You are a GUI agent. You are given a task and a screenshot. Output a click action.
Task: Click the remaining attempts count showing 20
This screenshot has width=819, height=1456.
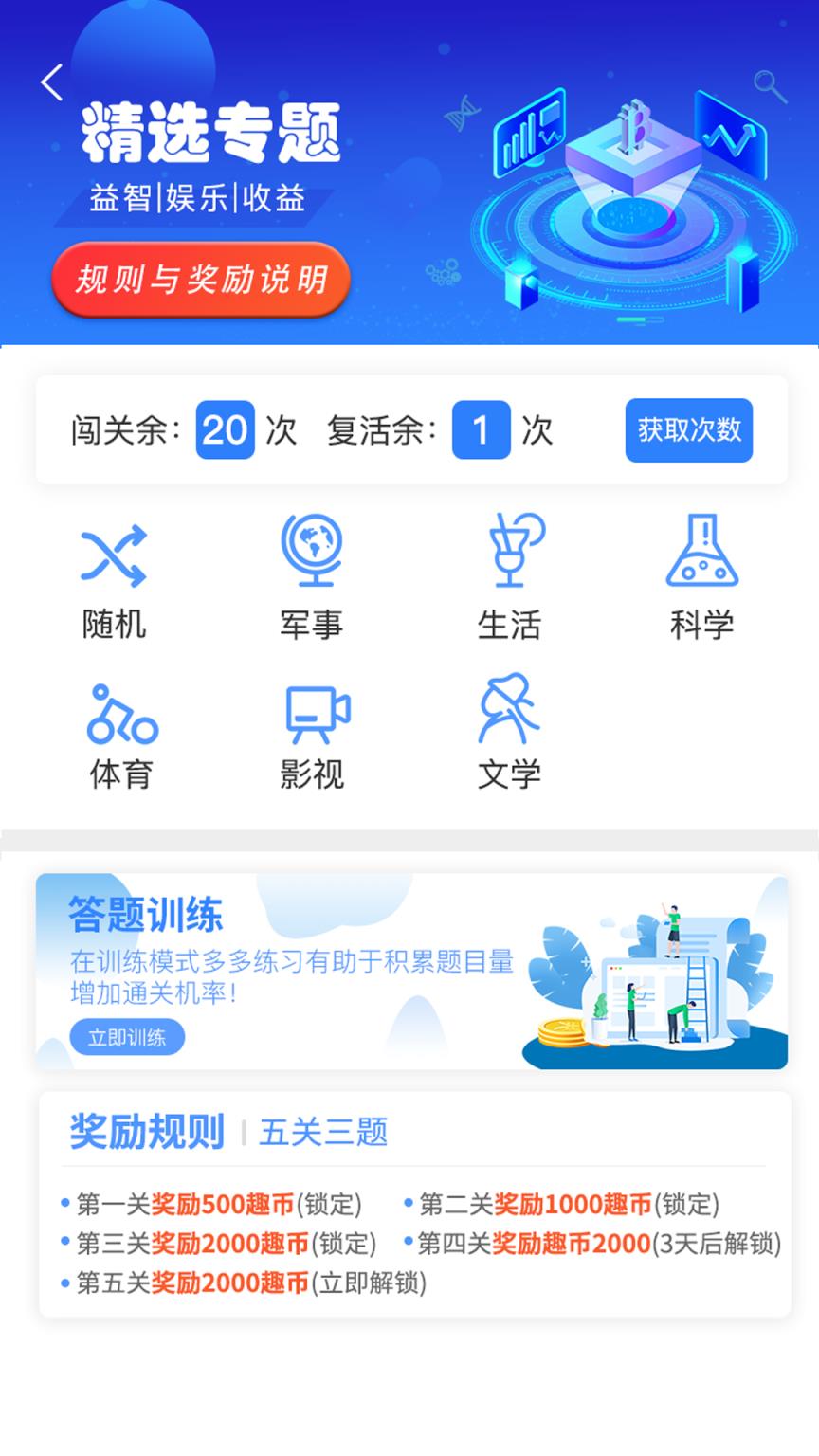[x=225, y=430]
